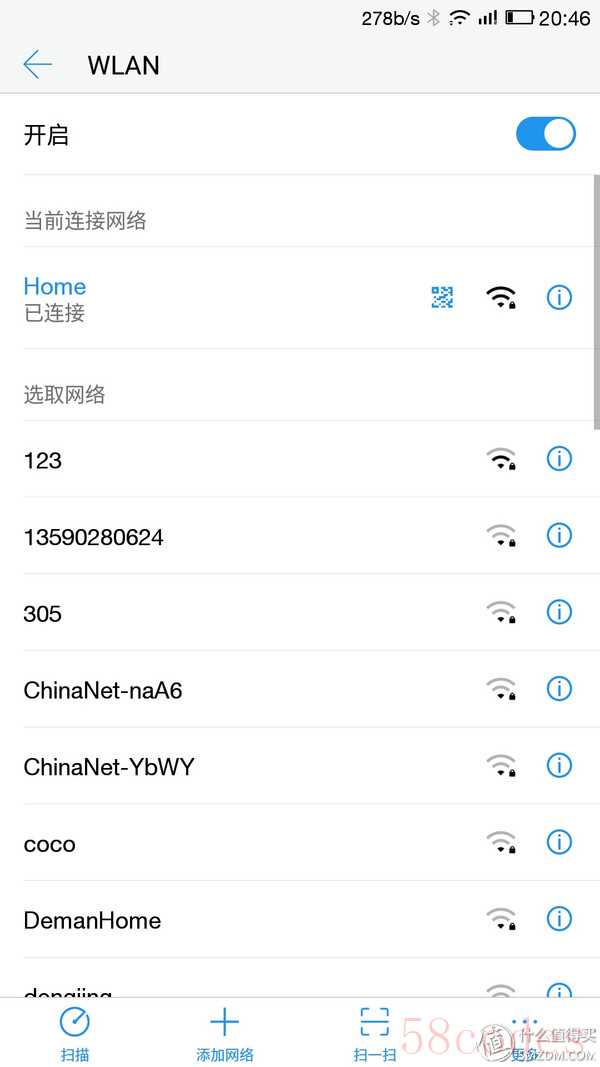The width and height of the screenshot is (600, 1067).
Task: Turn off the WLAN switch
Action: [546, 133]
